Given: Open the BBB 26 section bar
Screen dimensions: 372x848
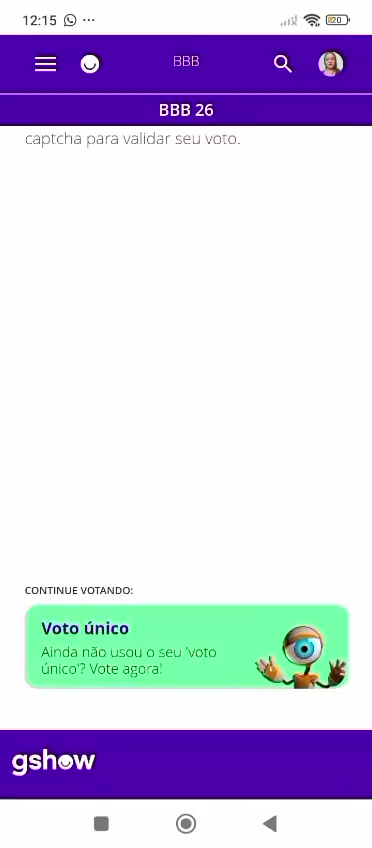Looking at the screenshot, I should [x=186, y=110].
